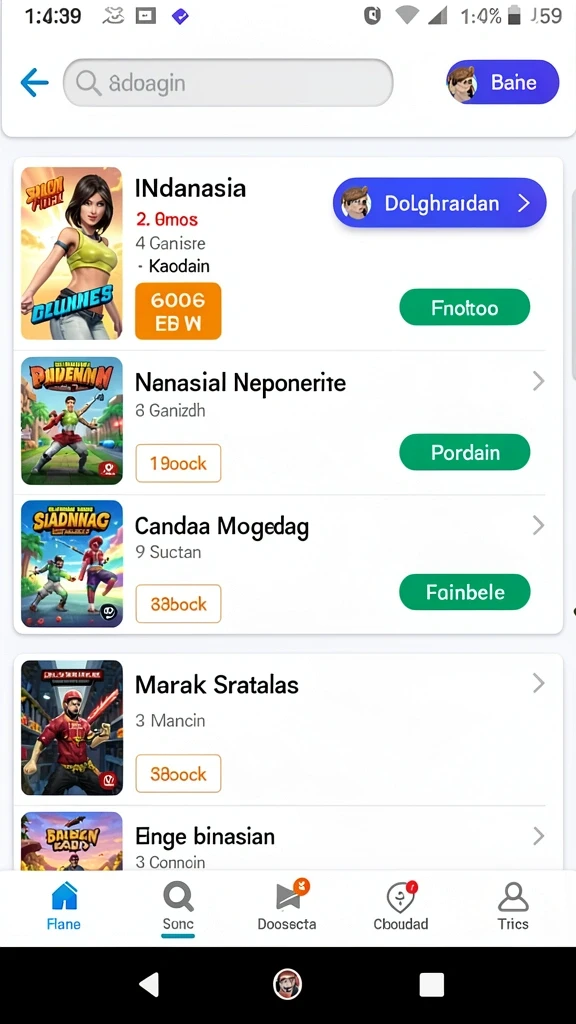The width and height of the screenshot is (576, 1024).
Task: Tap the search field
Action: point(228,83)
